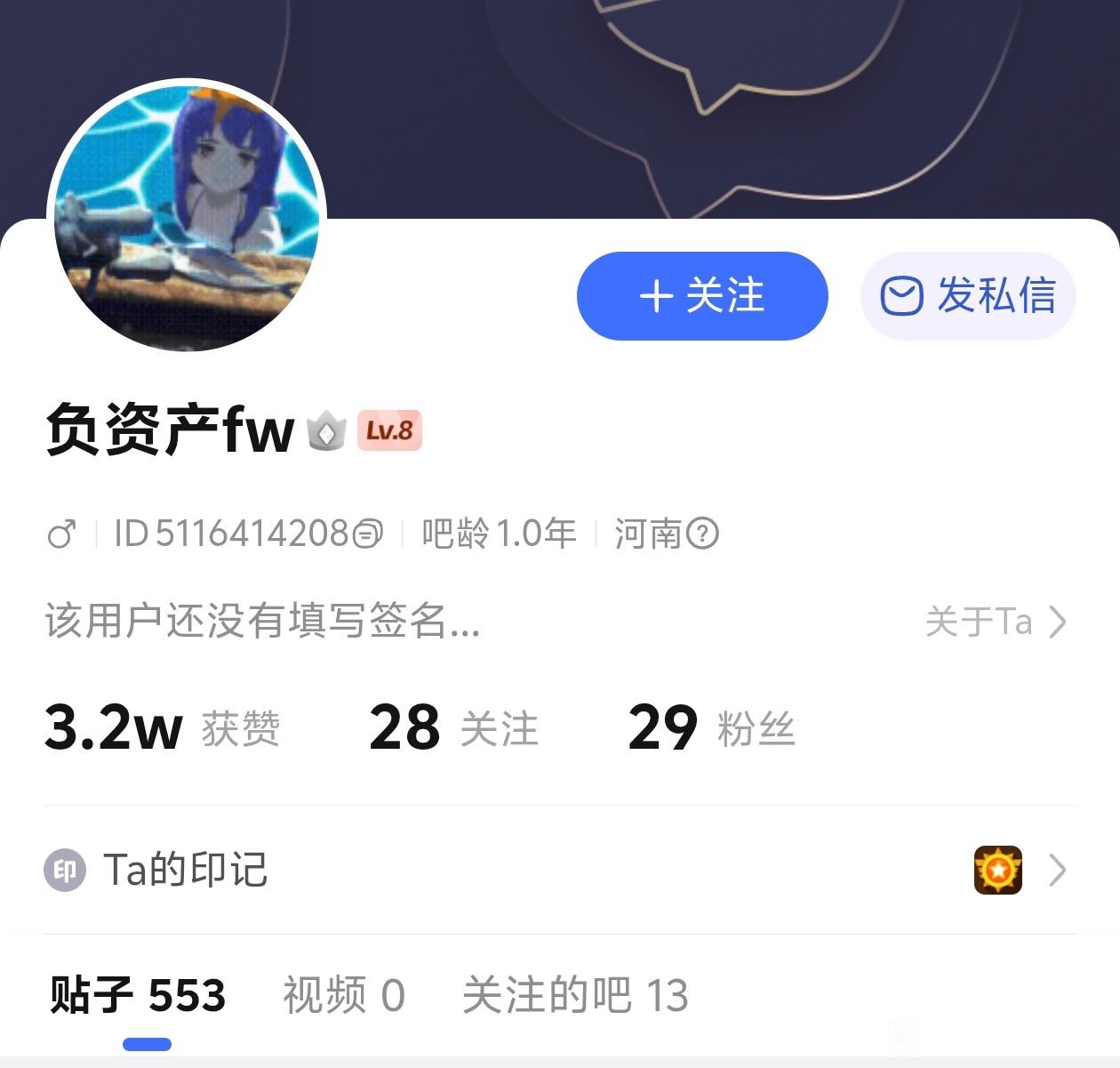
Task: Switch to the 关注的吧 13 tab
Action: [575, 995]
